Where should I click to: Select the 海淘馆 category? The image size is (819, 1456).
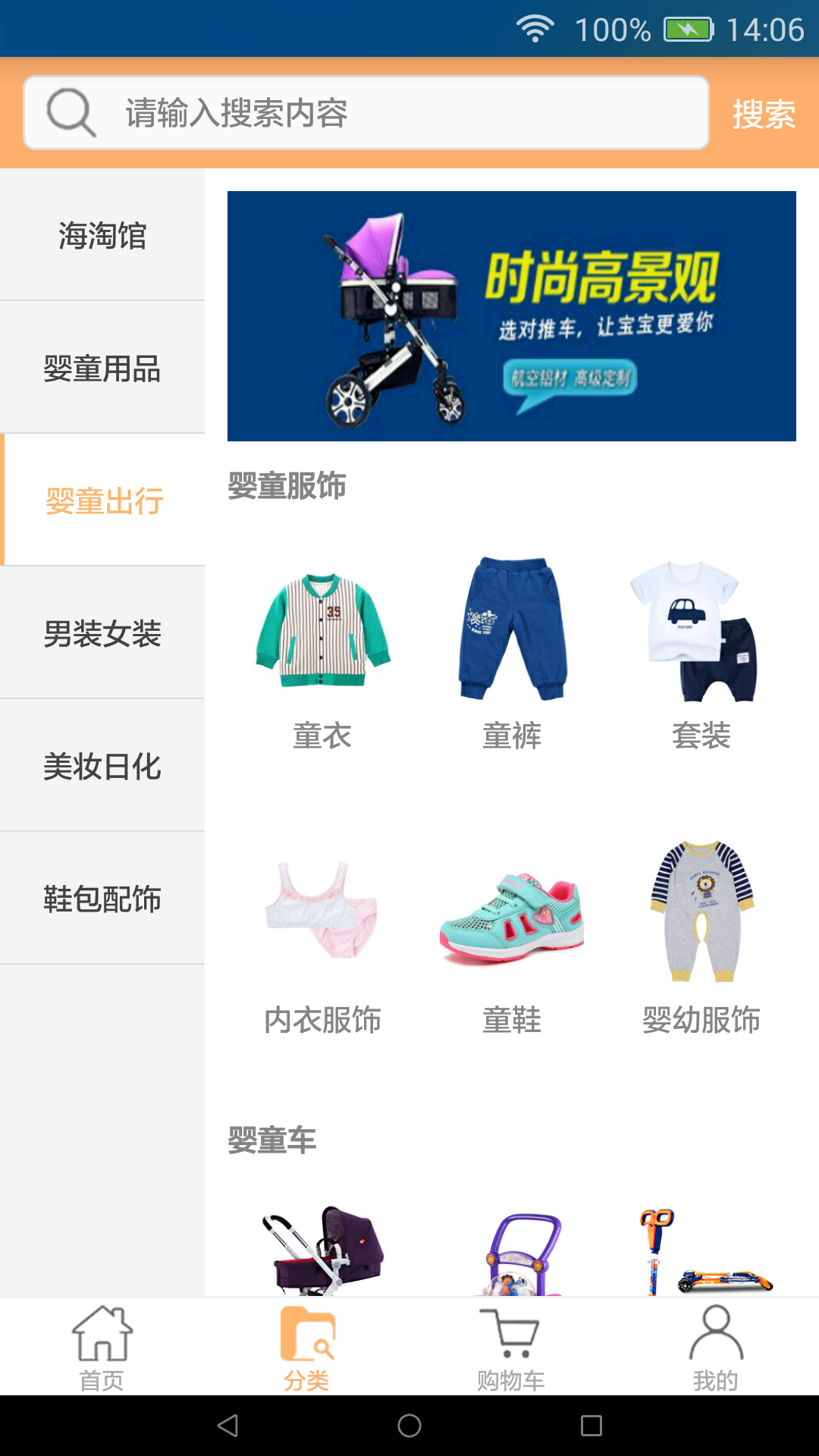(x=102, y=235)
